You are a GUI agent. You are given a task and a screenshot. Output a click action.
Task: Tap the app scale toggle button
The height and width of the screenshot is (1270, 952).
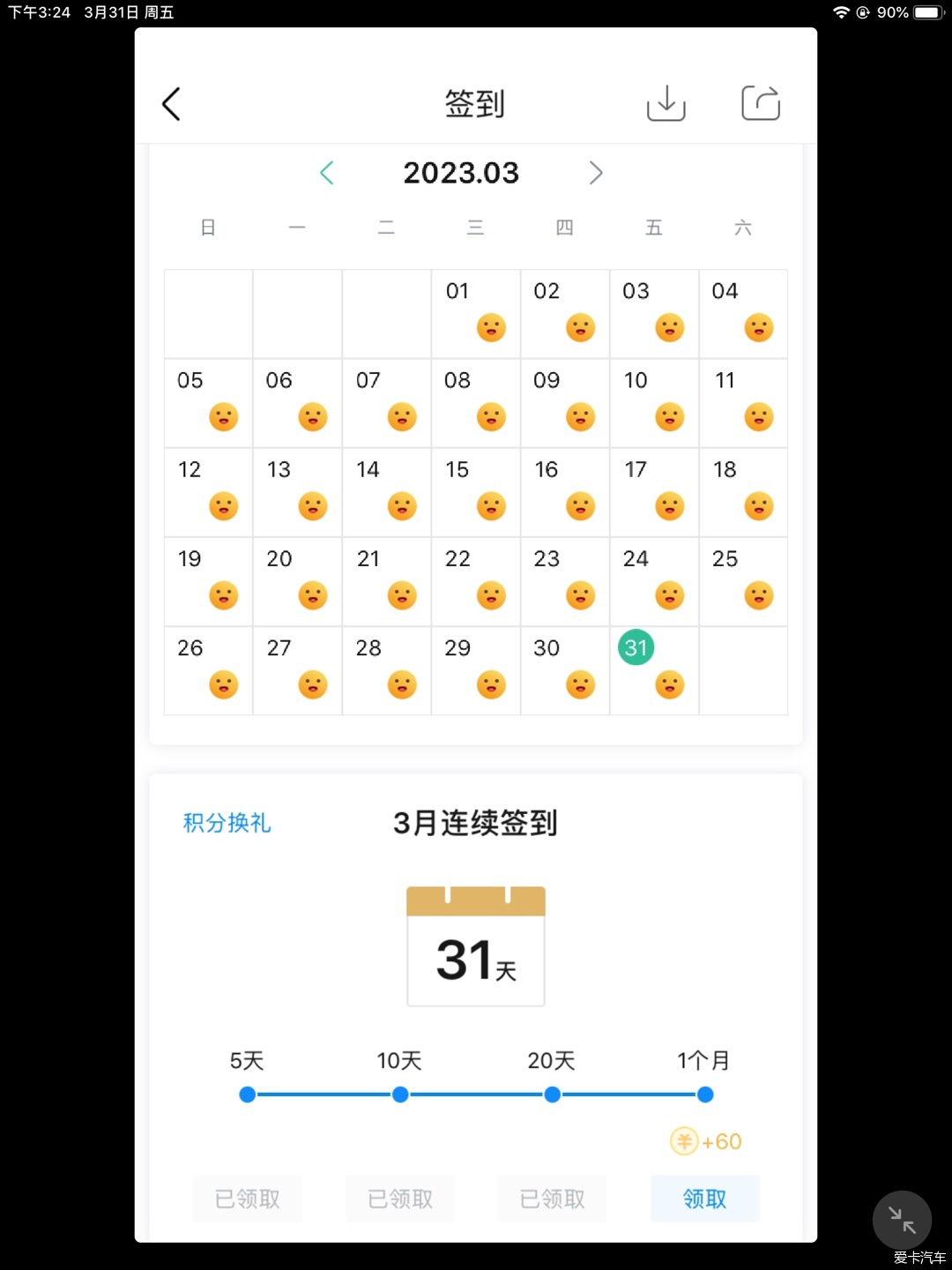tap(902, 1220)
